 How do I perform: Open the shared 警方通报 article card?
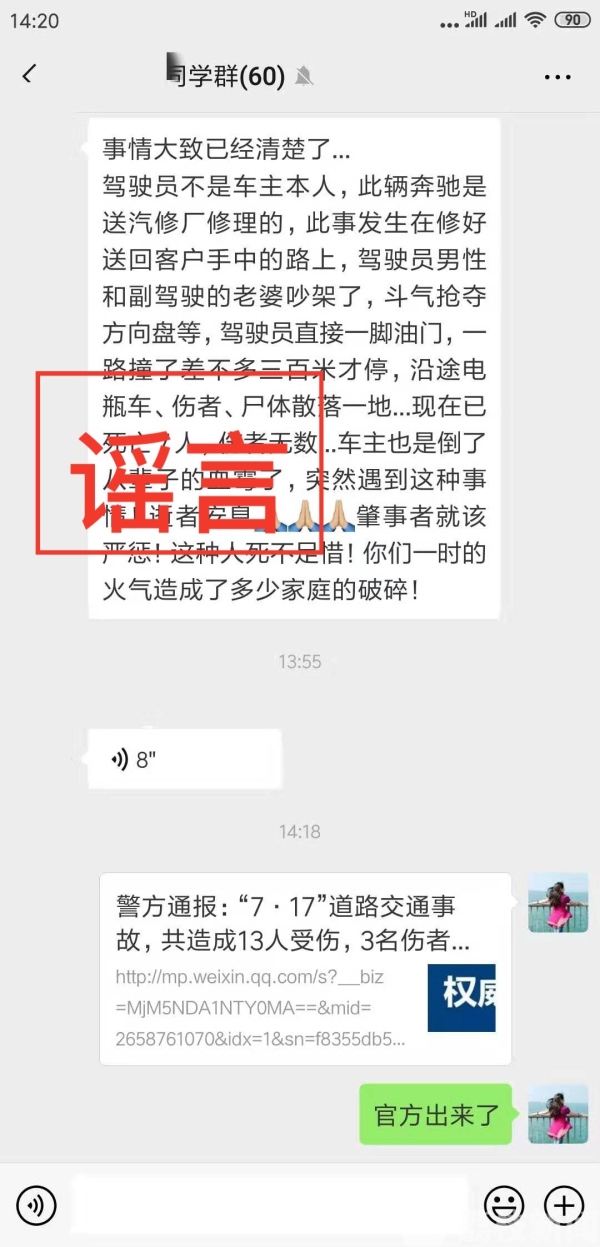(305, 970)
